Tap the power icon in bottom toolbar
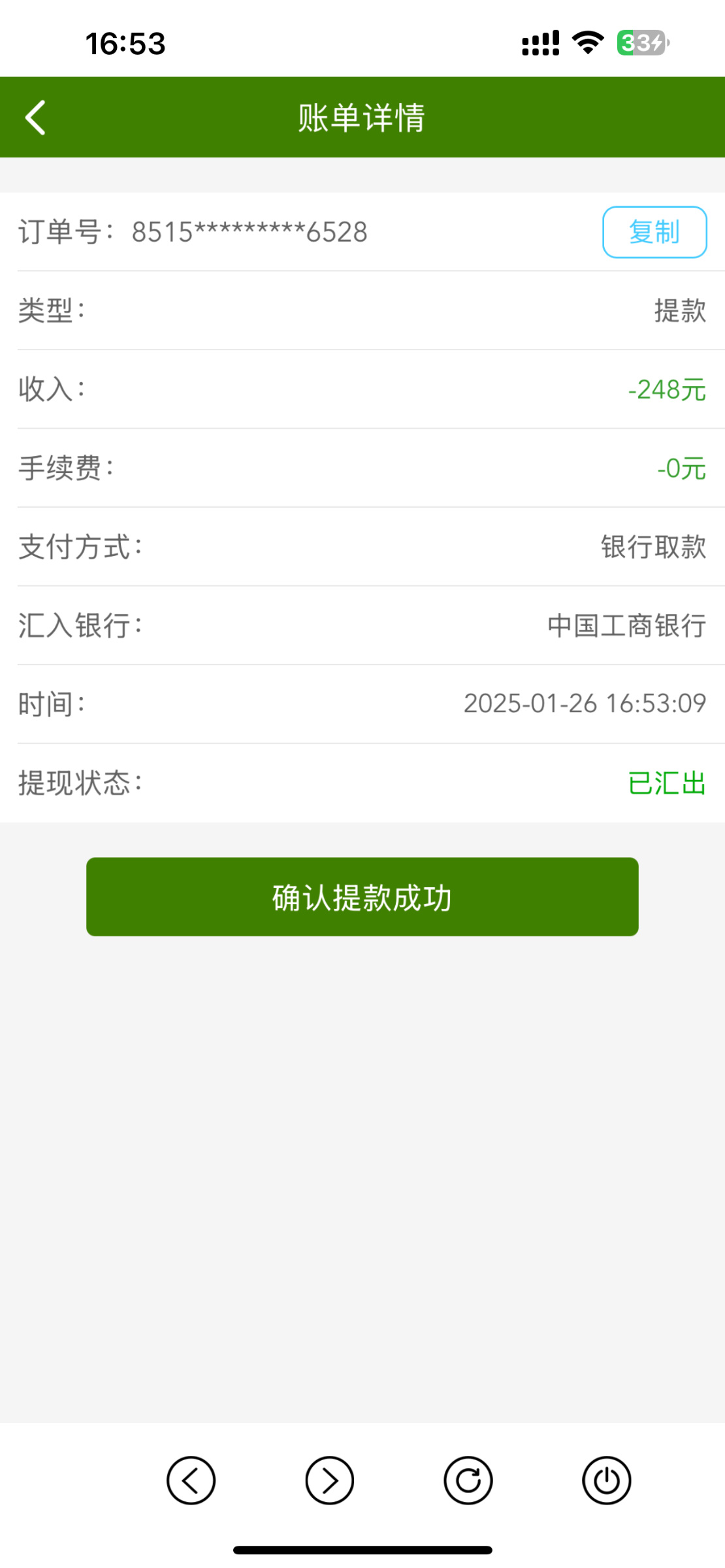 point(607,1480)
